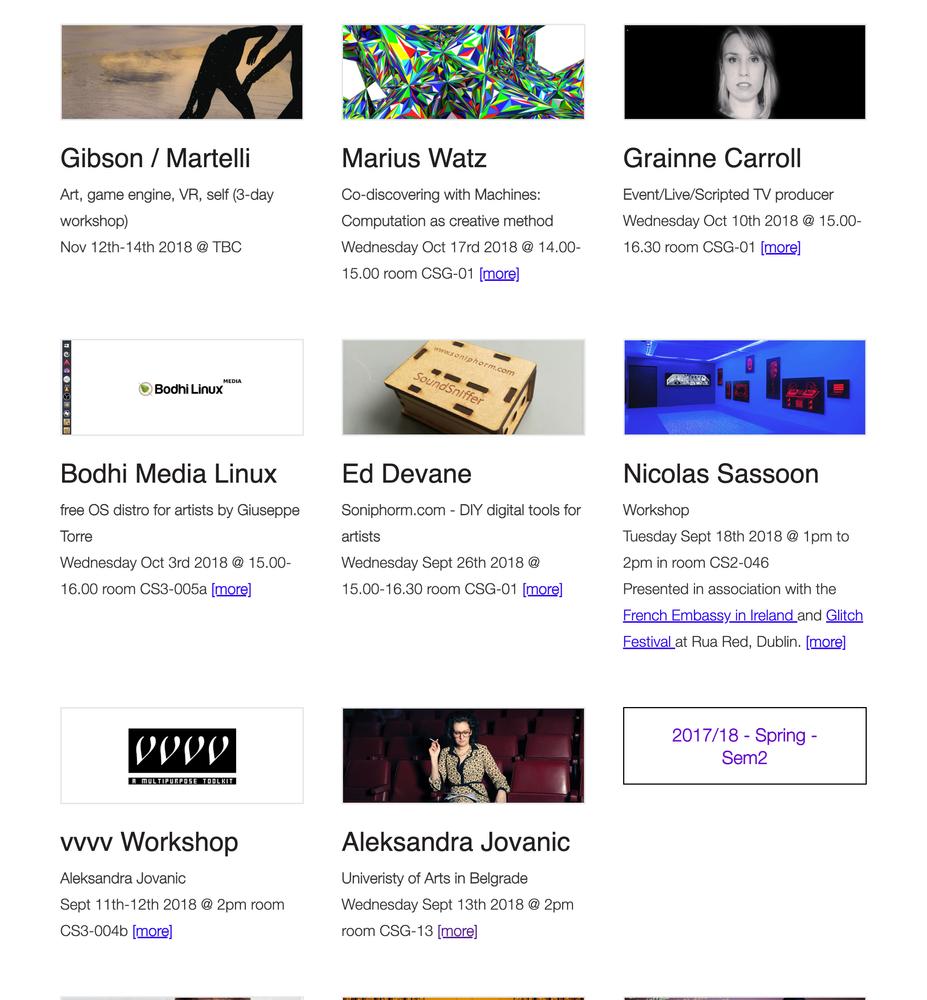Image resolution: width=927 pixels, height=1000 pixels.
Task: Read more about Nicolas Sassoon's workshop
Action: [825, 642]
